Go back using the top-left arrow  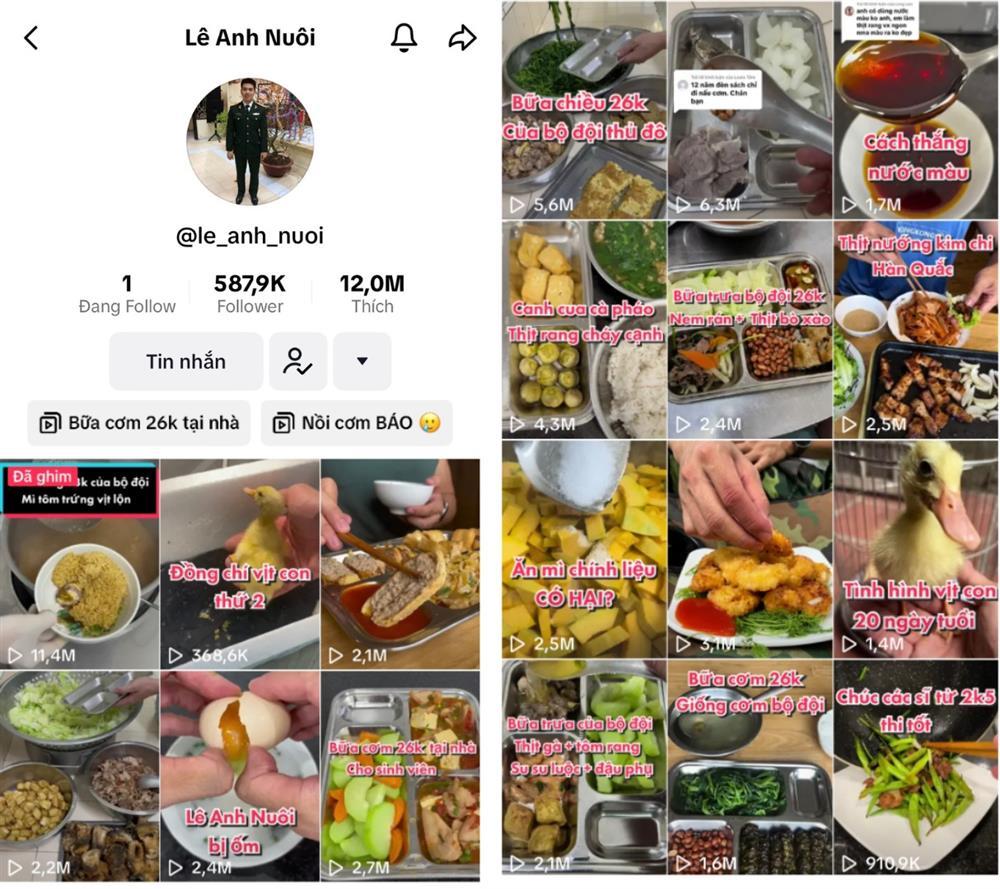(x=31, y=38)
